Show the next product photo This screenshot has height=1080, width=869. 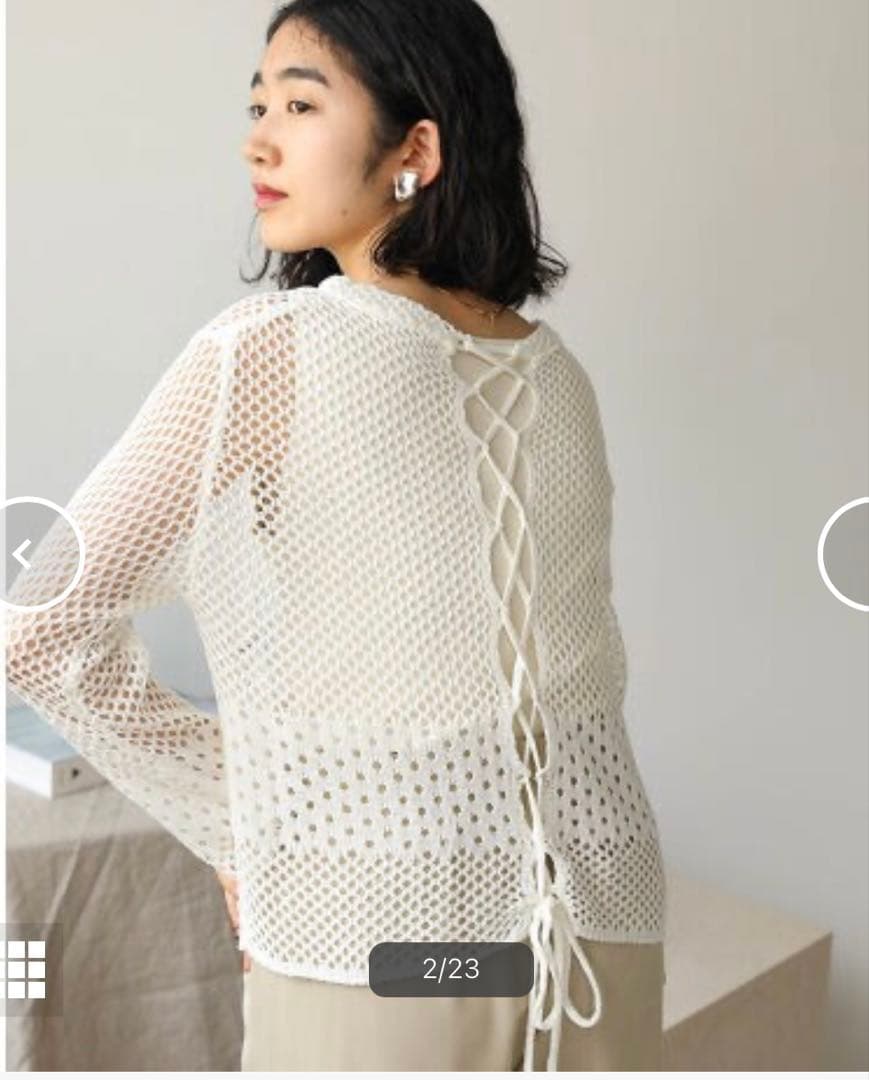point(848,553)
